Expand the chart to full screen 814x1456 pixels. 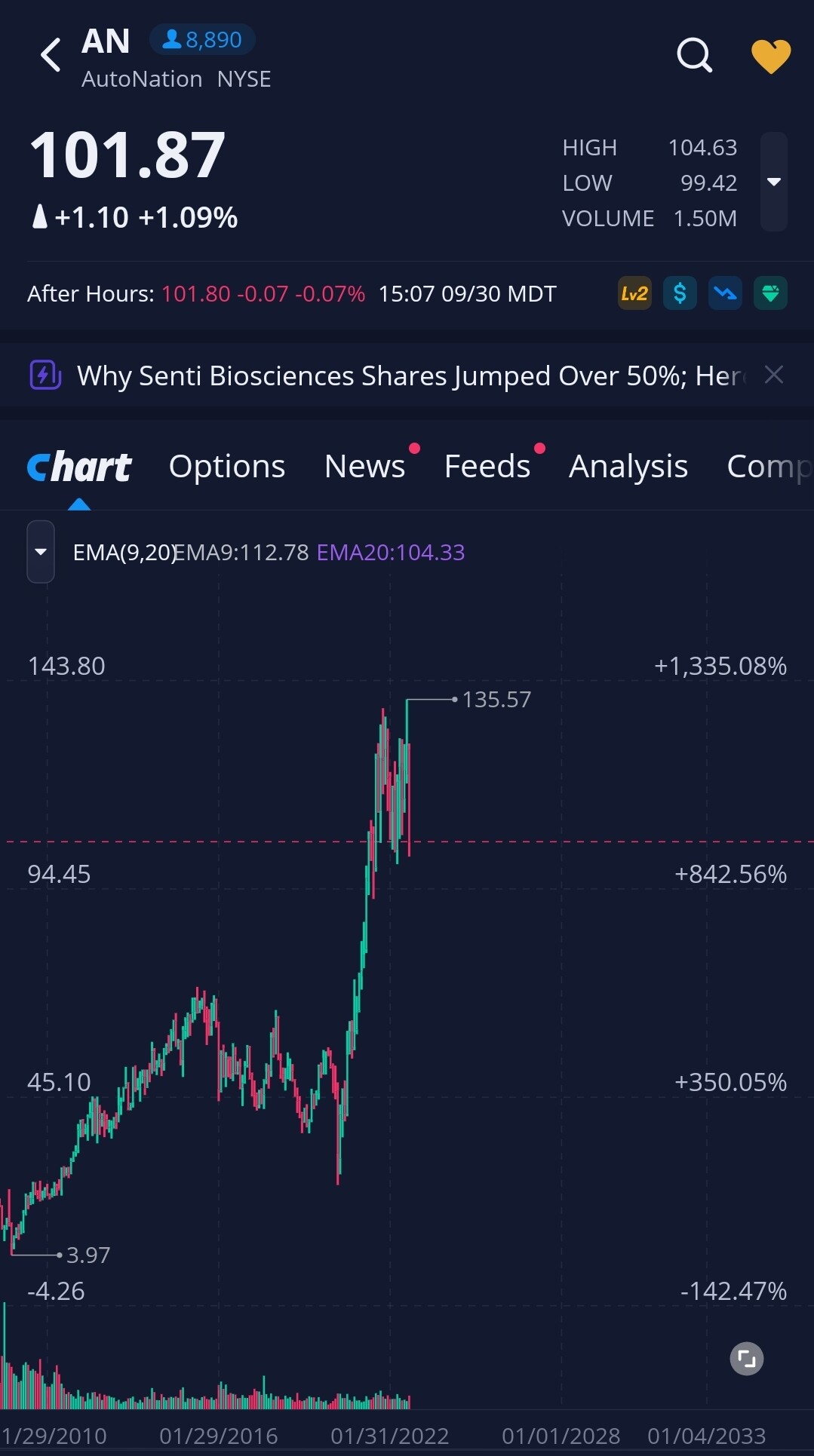click(x=747, y=1359)
